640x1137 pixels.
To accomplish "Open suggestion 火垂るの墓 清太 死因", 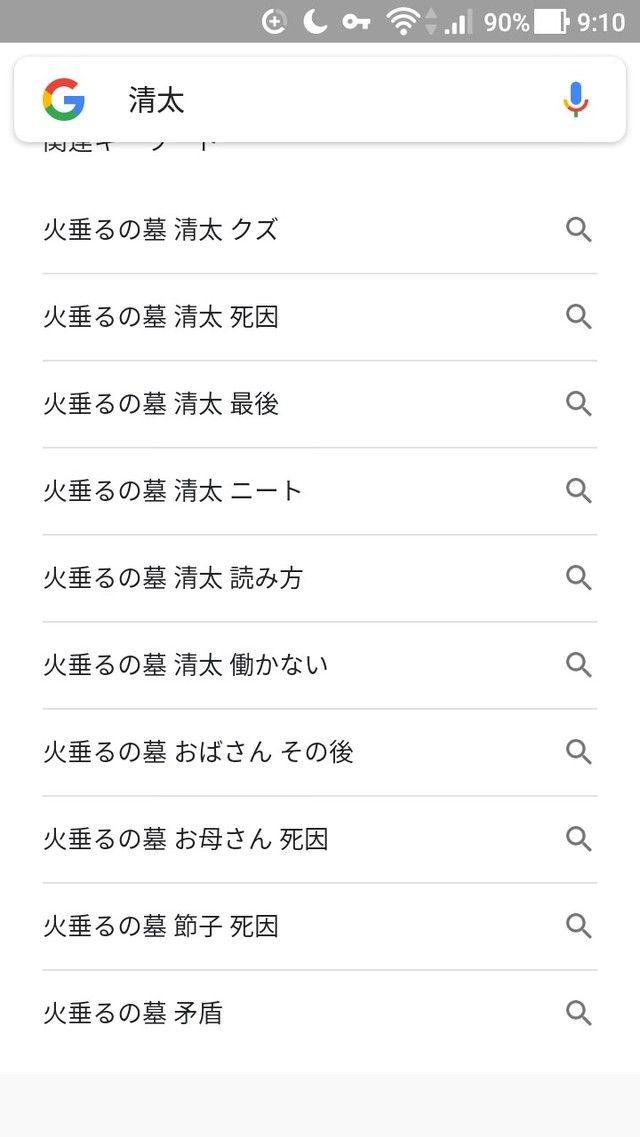I will tap(320, 318).
